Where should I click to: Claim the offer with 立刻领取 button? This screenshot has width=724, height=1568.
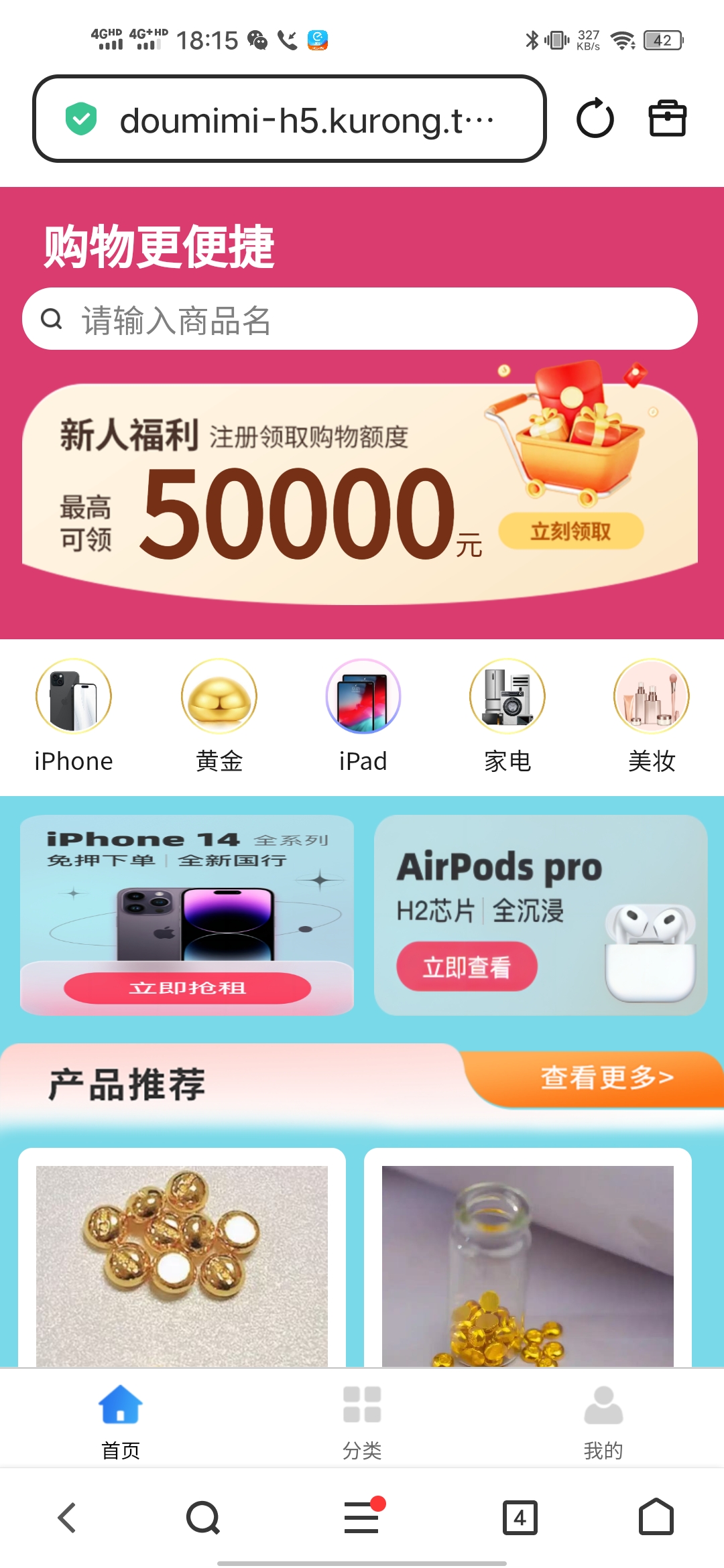click(570, 531)
